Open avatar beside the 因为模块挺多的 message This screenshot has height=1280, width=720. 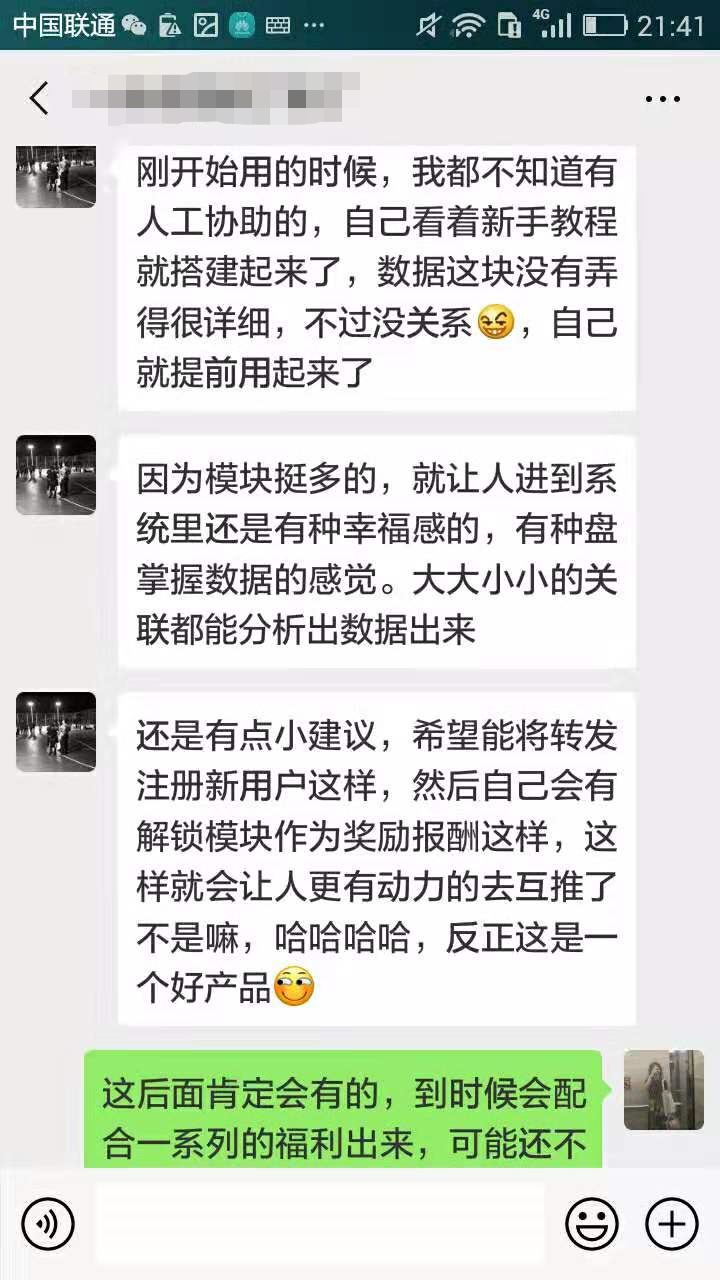56,475
